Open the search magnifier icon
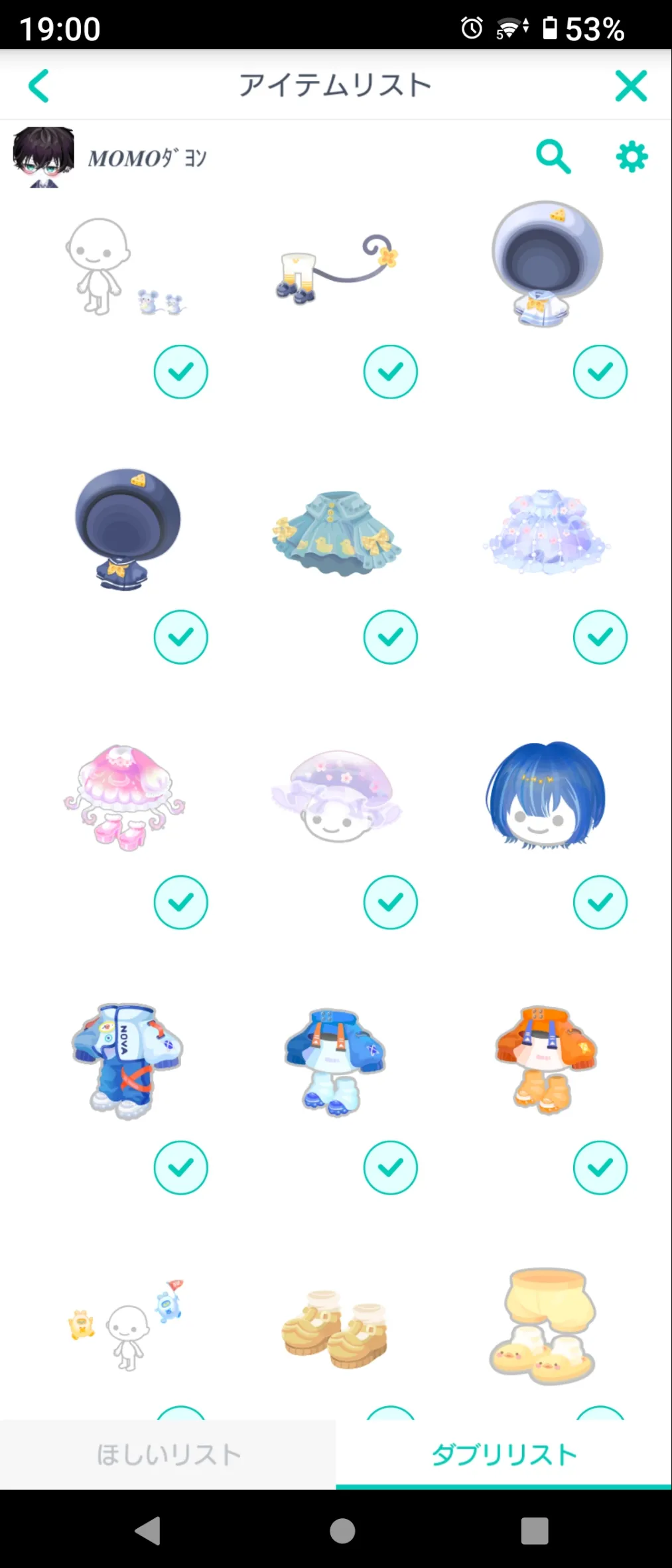The width and height of the screenshot is (672, 1568). [553, 157]
